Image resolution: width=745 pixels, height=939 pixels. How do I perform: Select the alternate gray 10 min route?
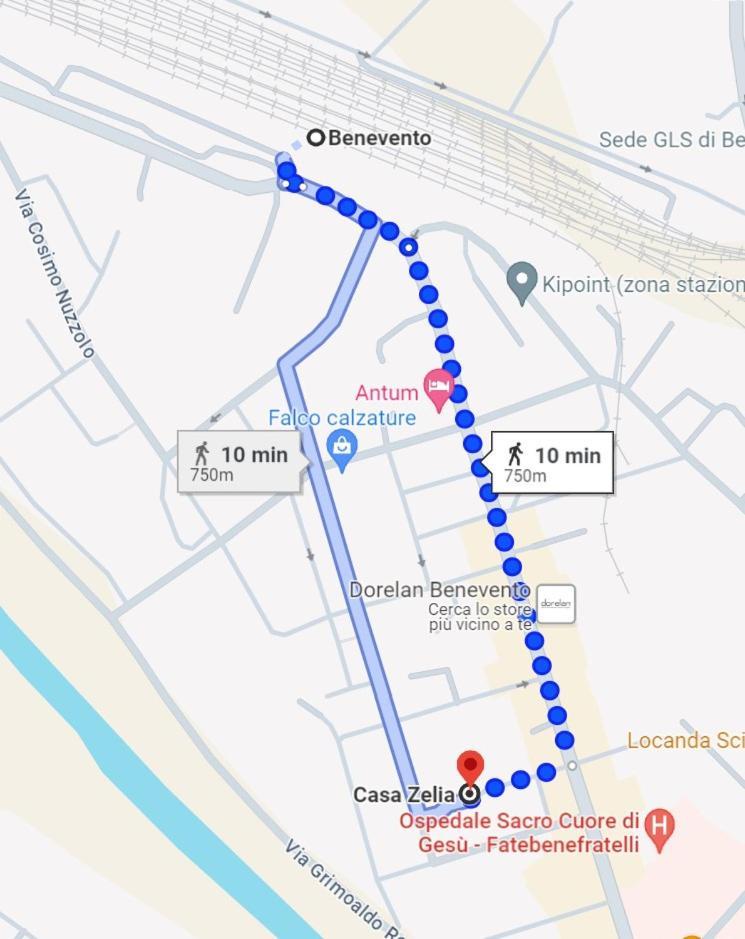coord(238,462)
